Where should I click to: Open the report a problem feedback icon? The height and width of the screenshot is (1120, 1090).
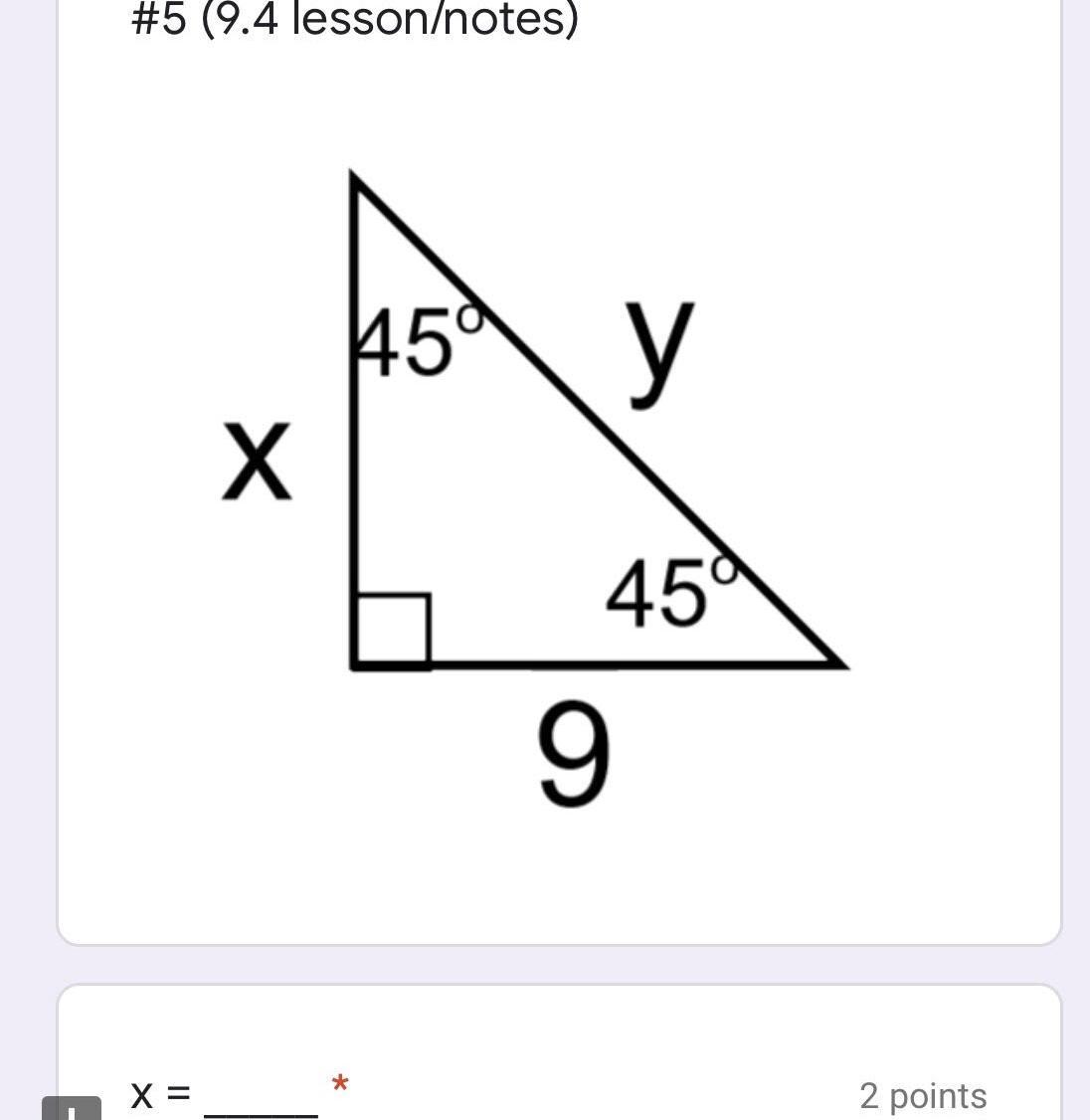coord(71,1108)
